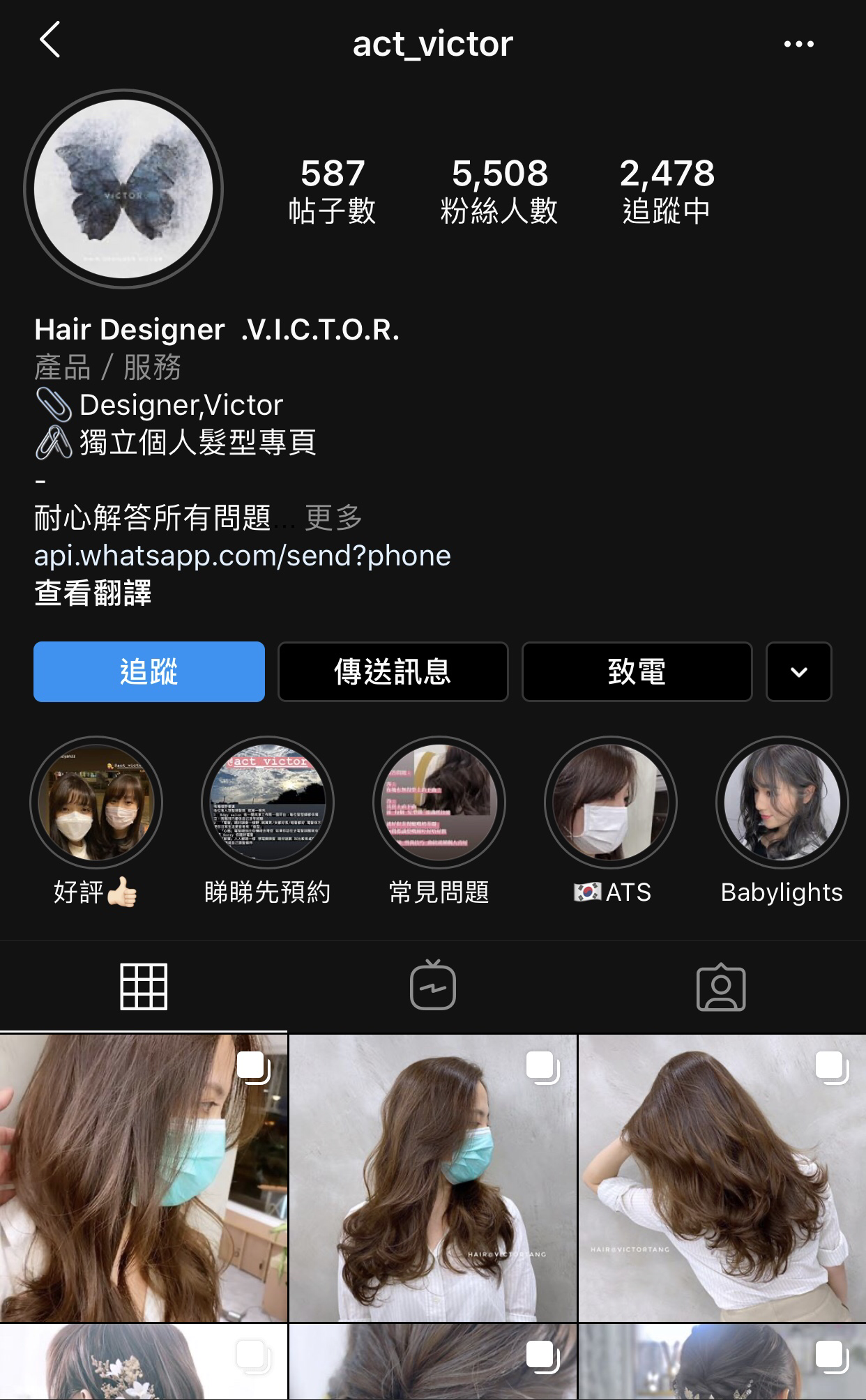866x1400 pixels.
Task: Call the business with 致電
Action: tap(637, 671)
